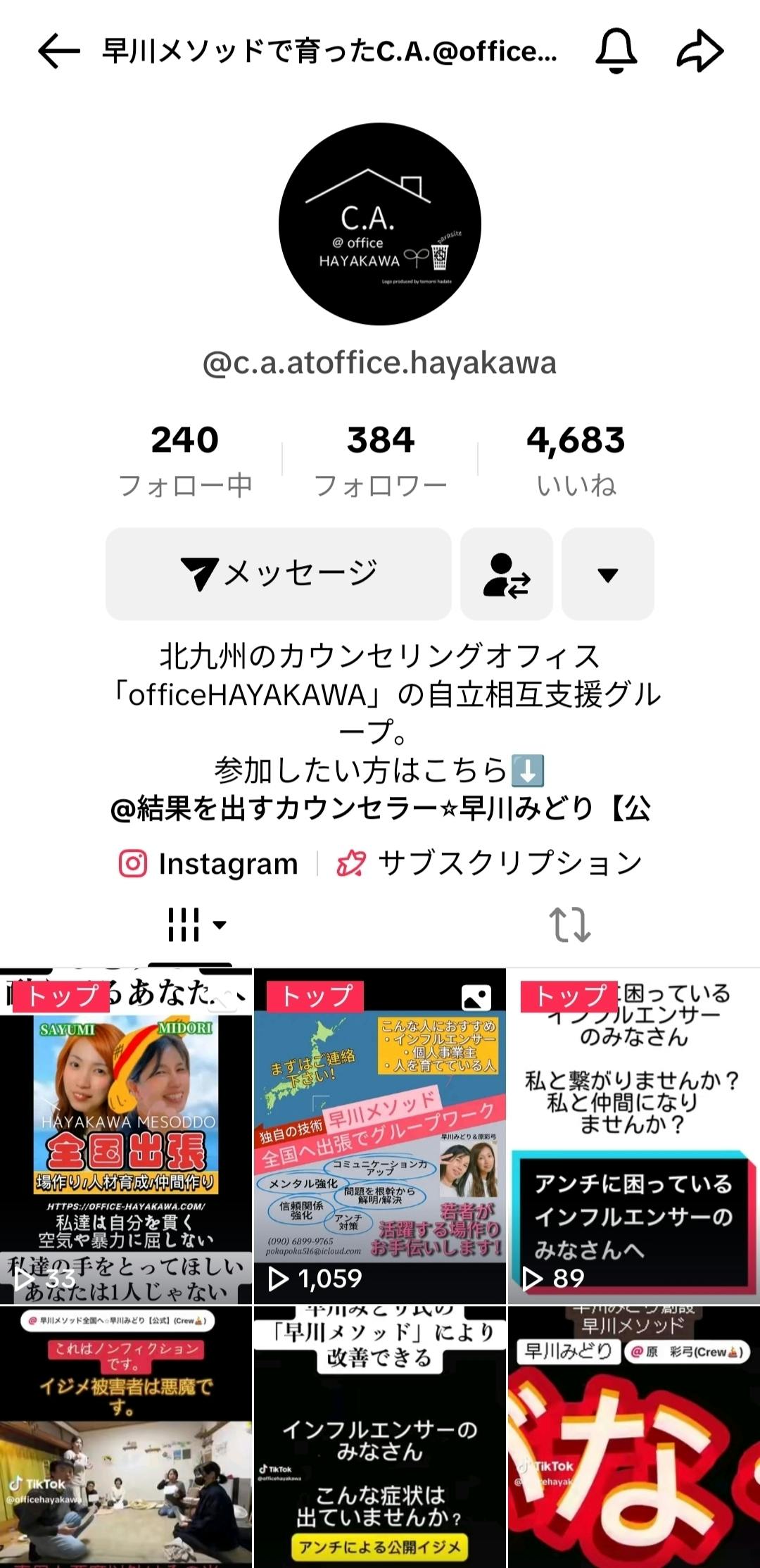Open the pinned post with 1,059 views
This screenshot has width=760, height=1568.
point(380,1136)
